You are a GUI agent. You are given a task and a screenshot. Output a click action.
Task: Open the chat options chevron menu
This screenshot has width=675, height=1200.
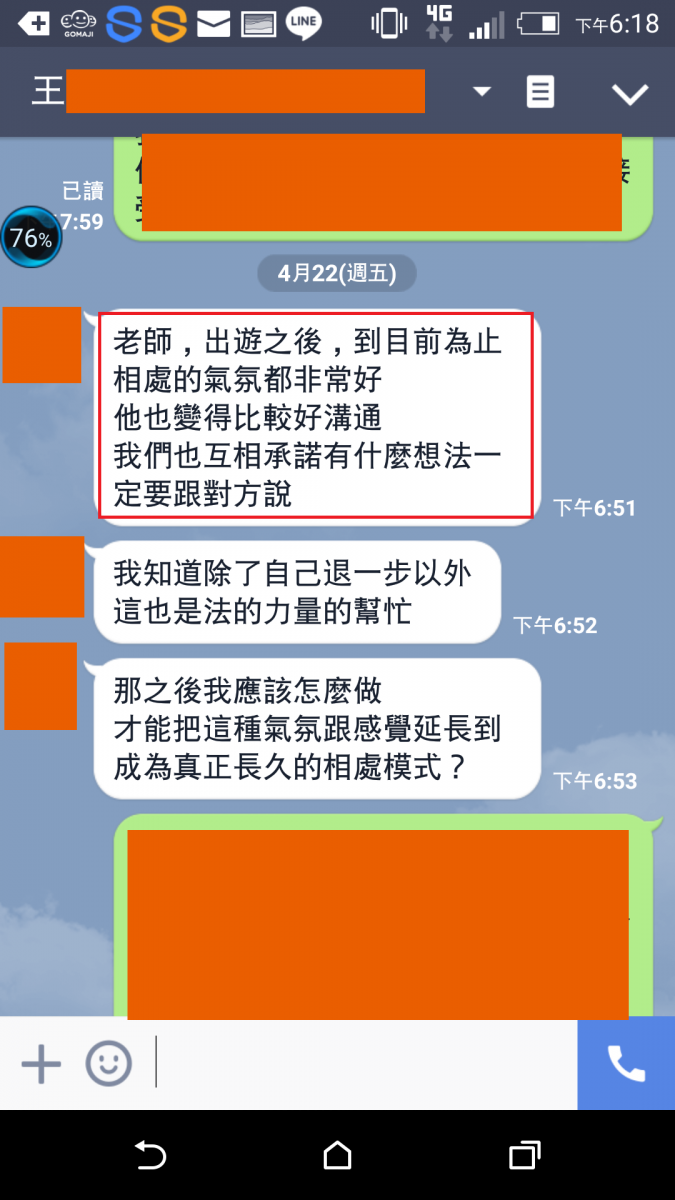pyautogui.click(x=630, y=94)
